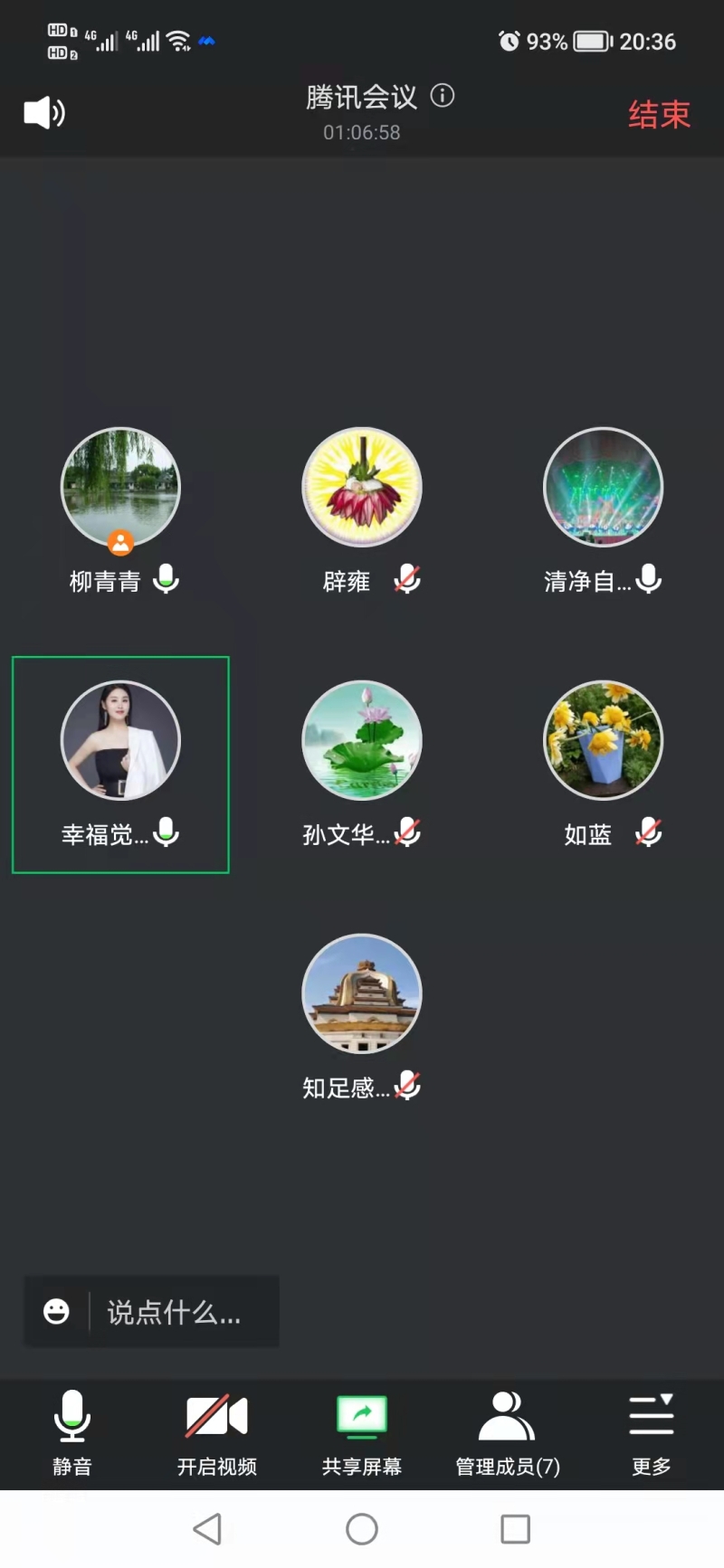The image size is (724, 1568).
Task: Open meeting info via the info icon
Action: (x=442, y=97)
